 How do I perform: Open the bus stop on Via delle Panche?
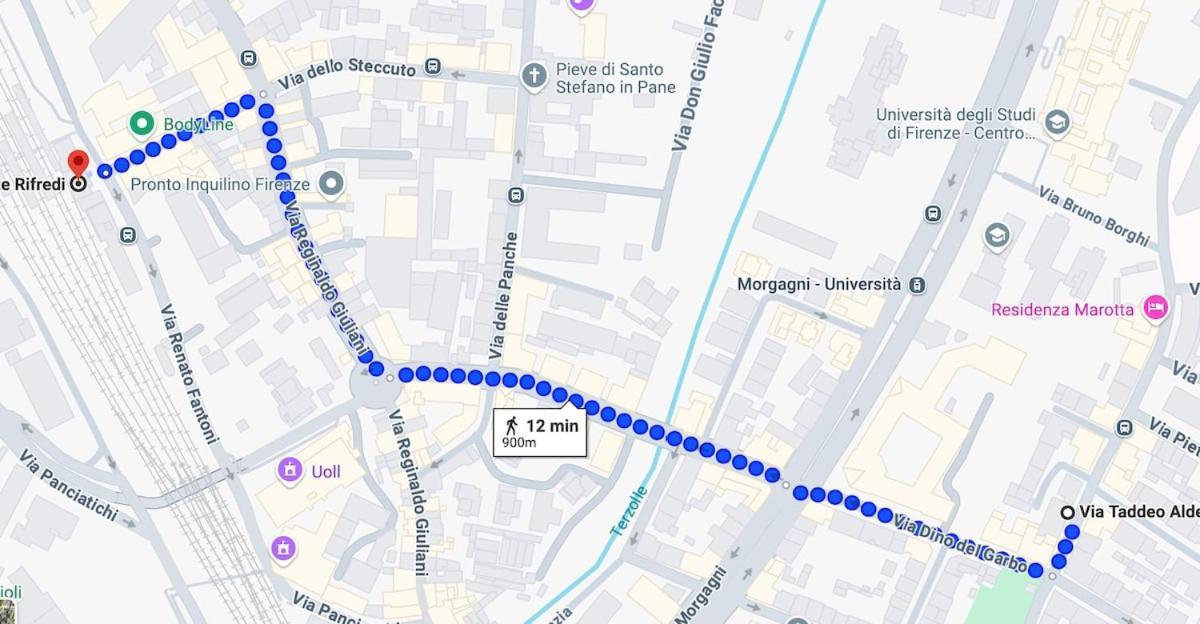click(x=516, y=195)
